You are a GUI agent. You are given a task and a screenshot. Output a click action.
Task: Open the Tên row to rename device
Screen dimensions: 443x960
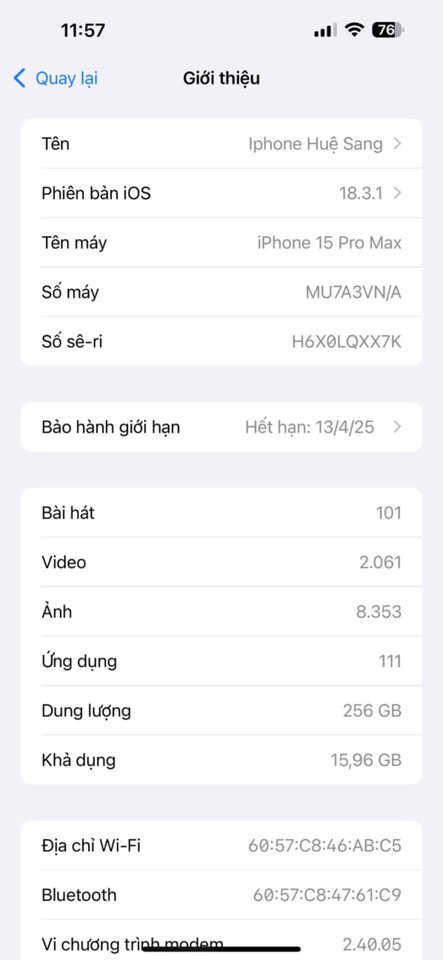221,144
